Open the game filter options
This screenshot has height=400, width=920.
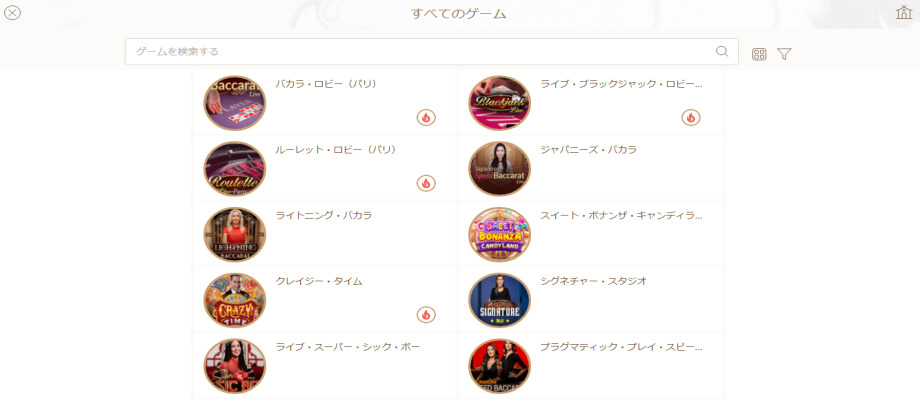click(x=784, y=54)
